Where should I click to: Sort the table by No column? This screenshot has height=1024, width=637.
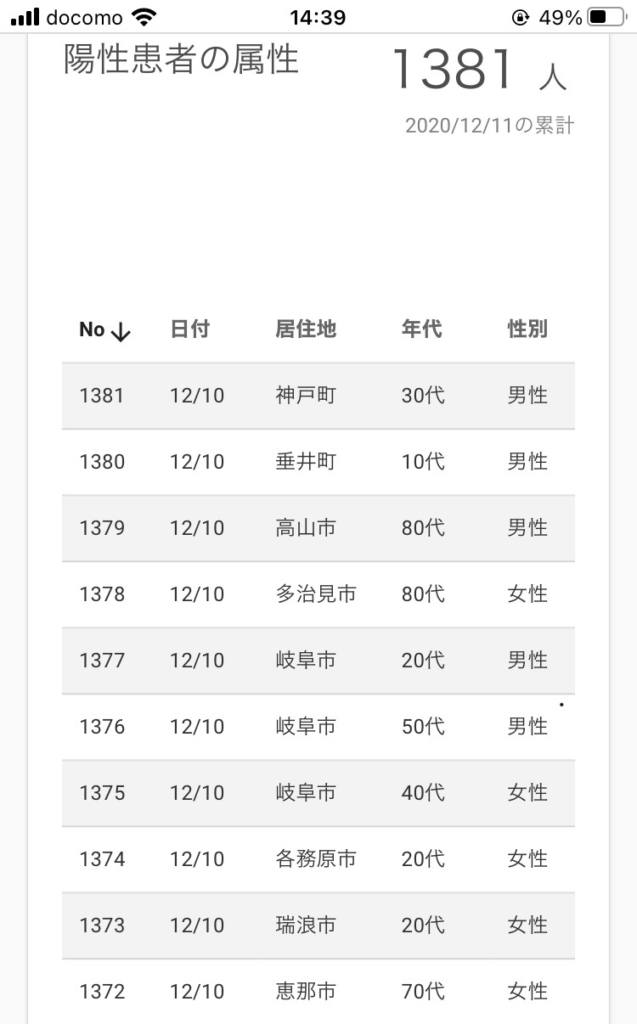pos(105,330)
